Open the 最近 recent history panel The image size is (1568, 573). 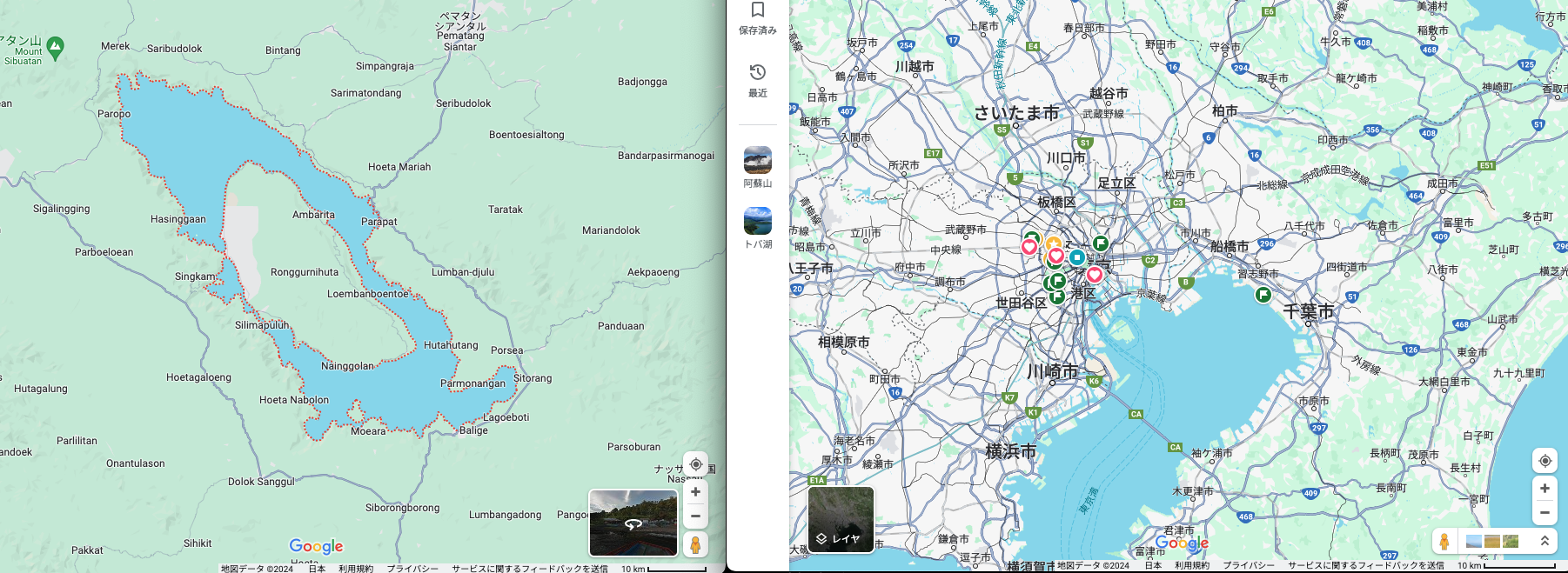pyautogui.click(x=757, y=79)
